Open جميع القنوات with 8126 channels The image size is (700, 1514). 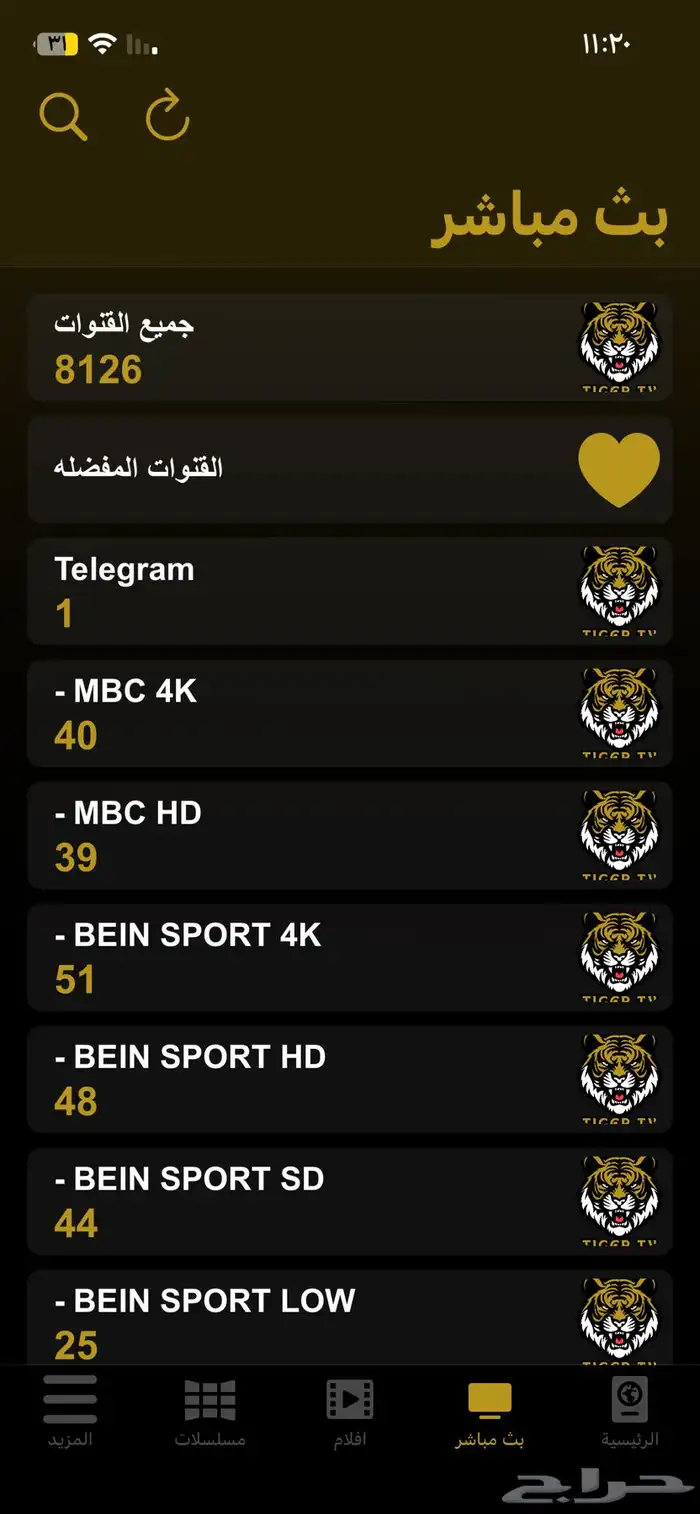pos(350,347)
